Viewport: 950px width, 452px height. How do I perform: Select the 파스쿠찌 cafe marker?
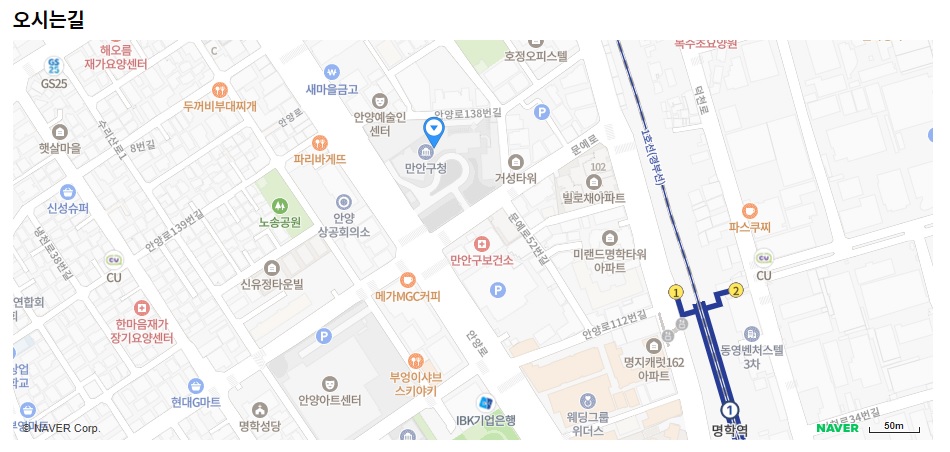750,211
